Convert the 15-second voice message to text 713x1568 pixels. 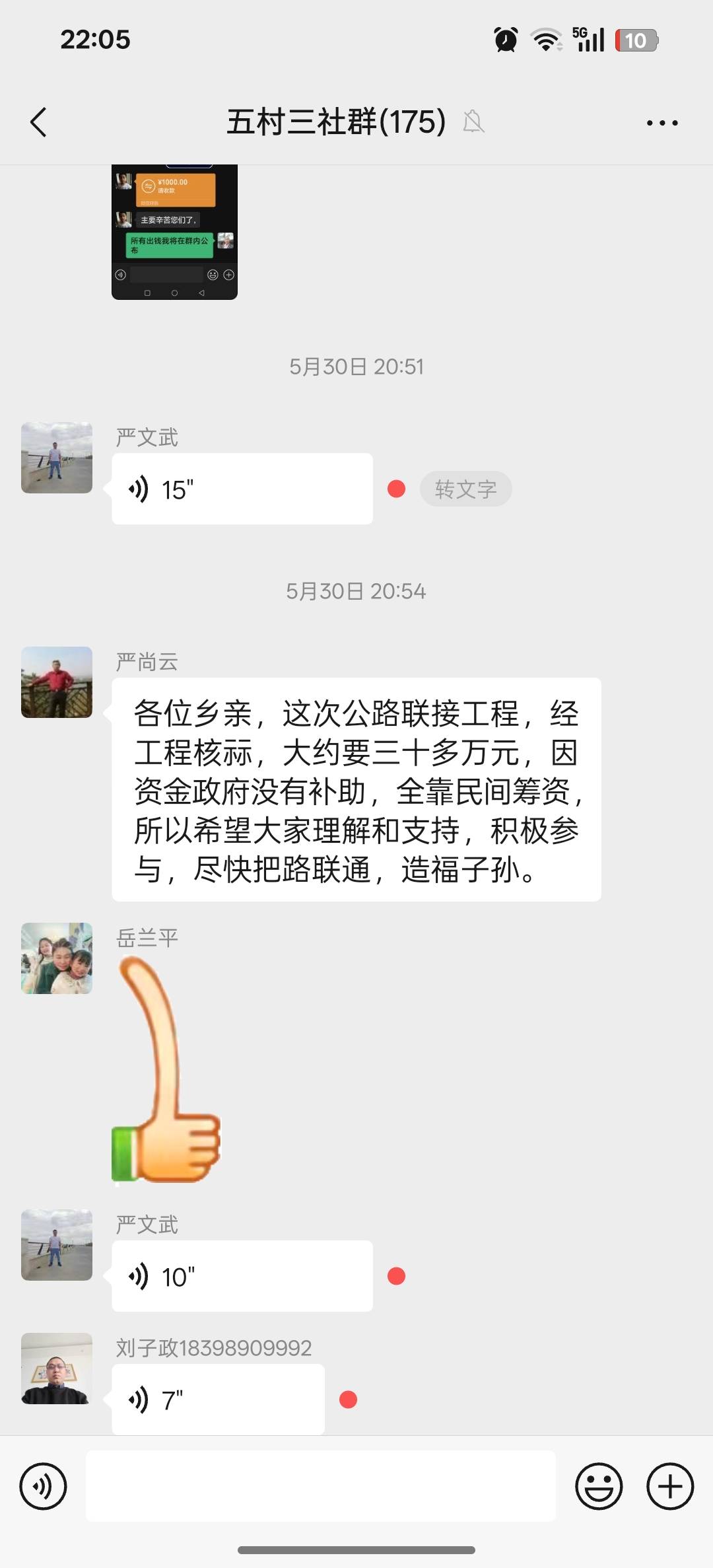pos(465,489)
